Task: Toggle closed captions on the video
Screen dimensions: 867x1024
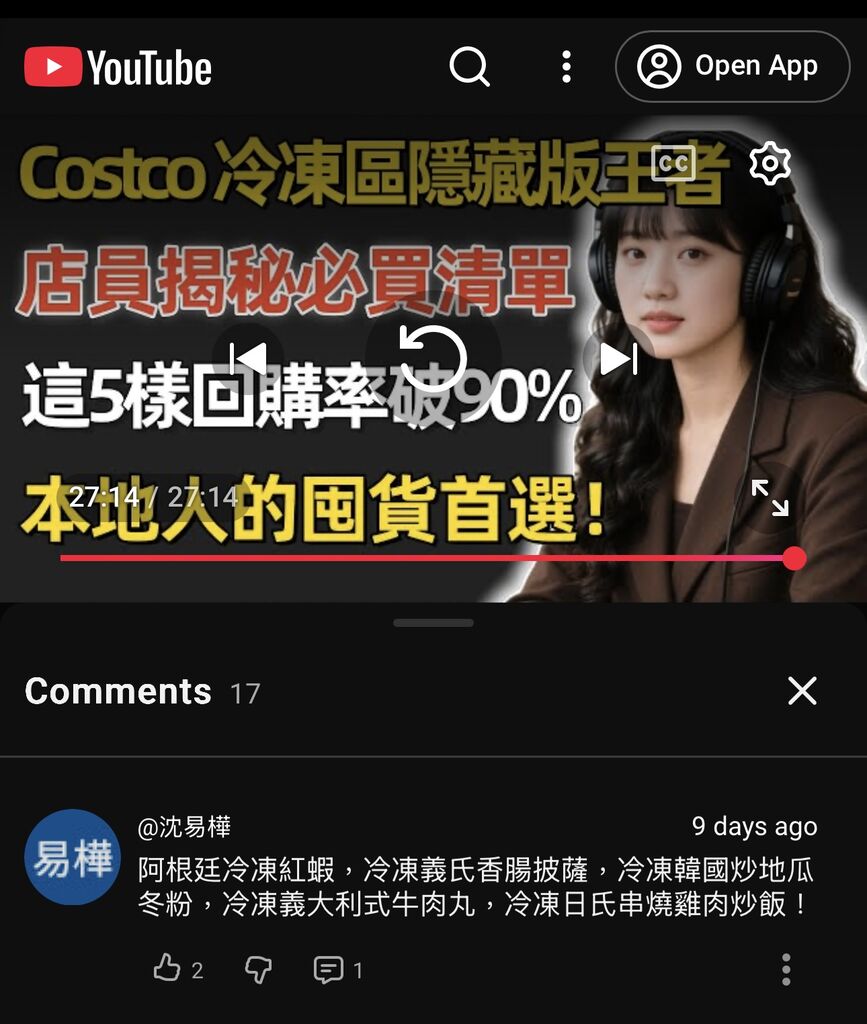Action: [x=673, y=163]
